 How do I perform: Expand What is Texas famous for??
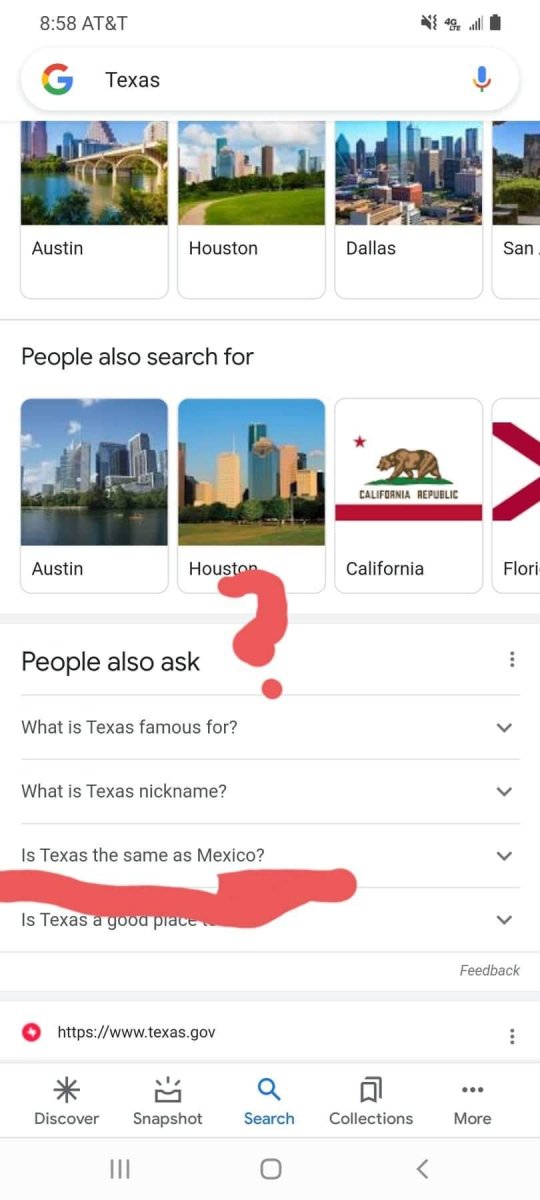[x=270, y=727]
